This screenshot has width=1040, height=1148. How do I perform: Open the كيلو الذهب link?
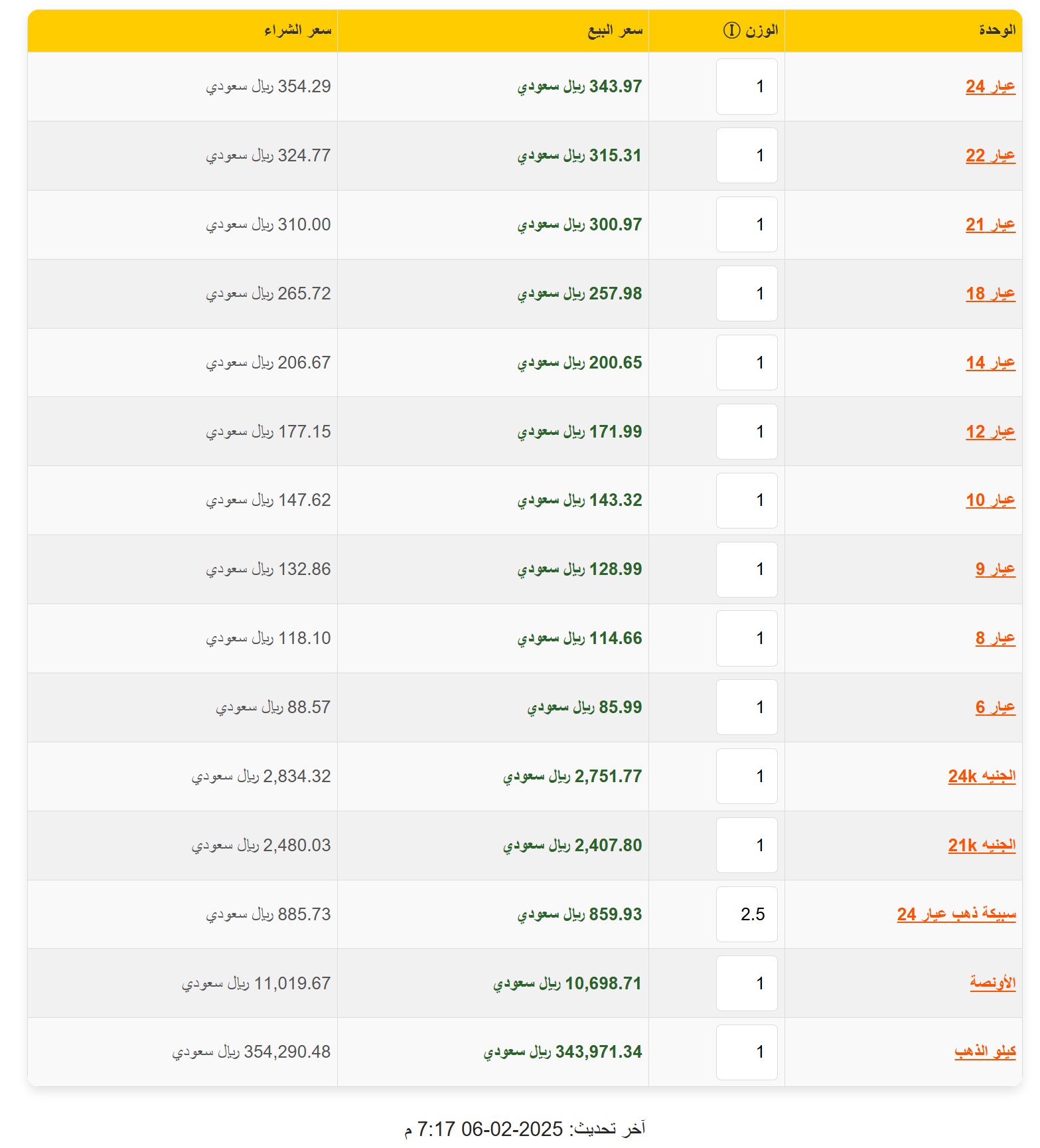tap(985, 1052)
